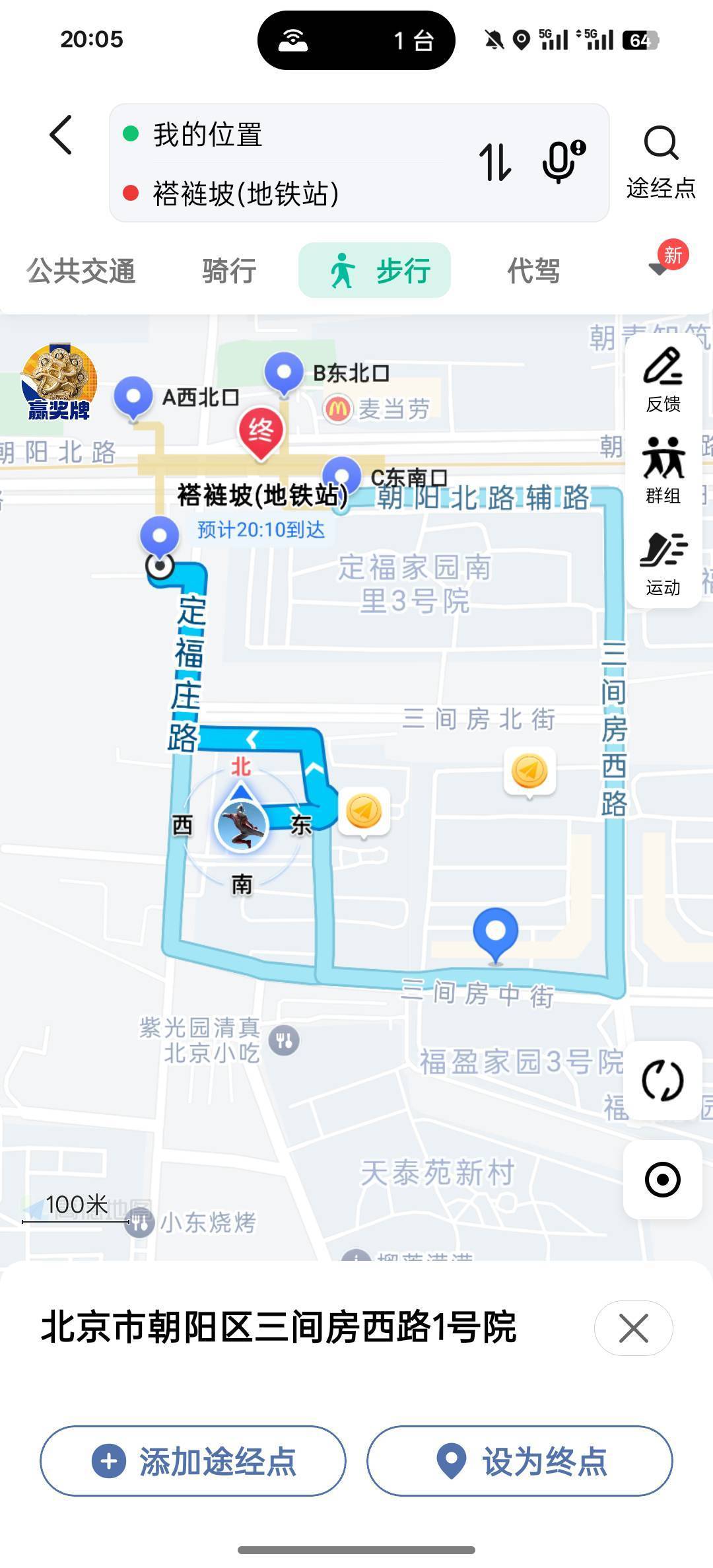Switch to the 骑行 tab
This screenshot has width=713, height=1568.
pos(230,271)
